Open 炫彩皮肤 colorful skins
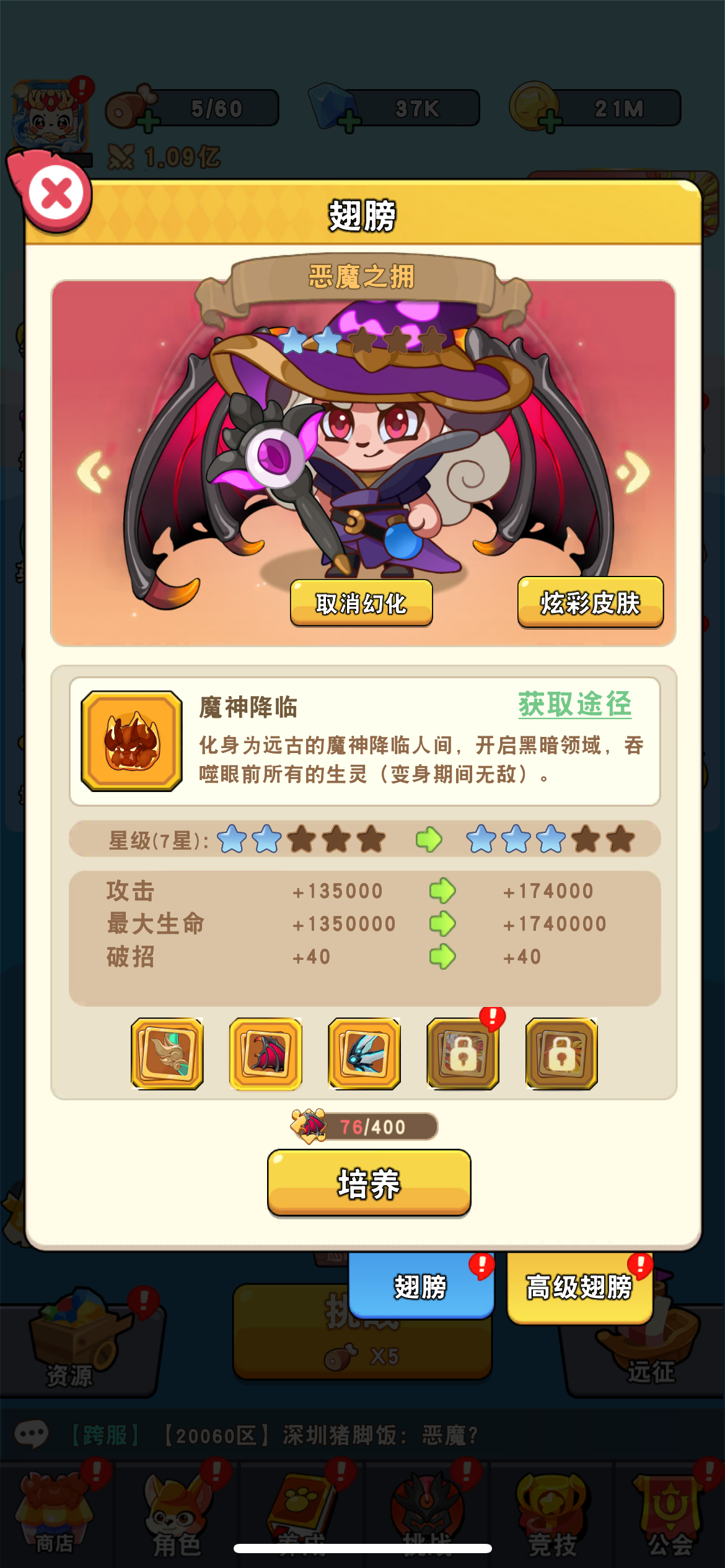This screenshot has height=1568, width=725. [x=590, y=603]
